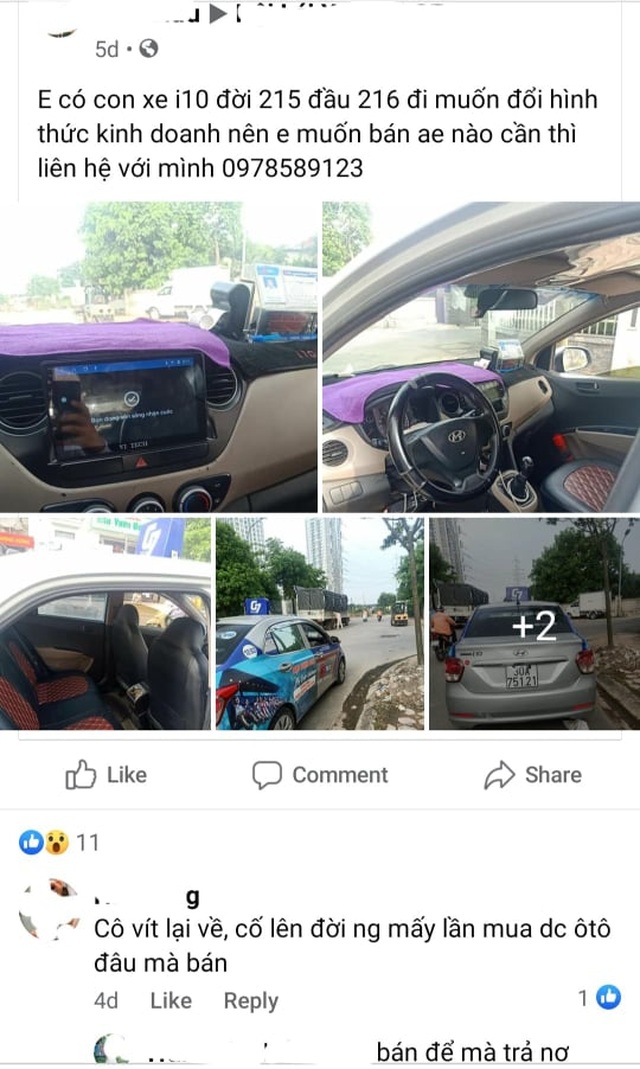Comment on the car sale post
The width and height of the screenshot is (640, 1069).
[319, 775]
